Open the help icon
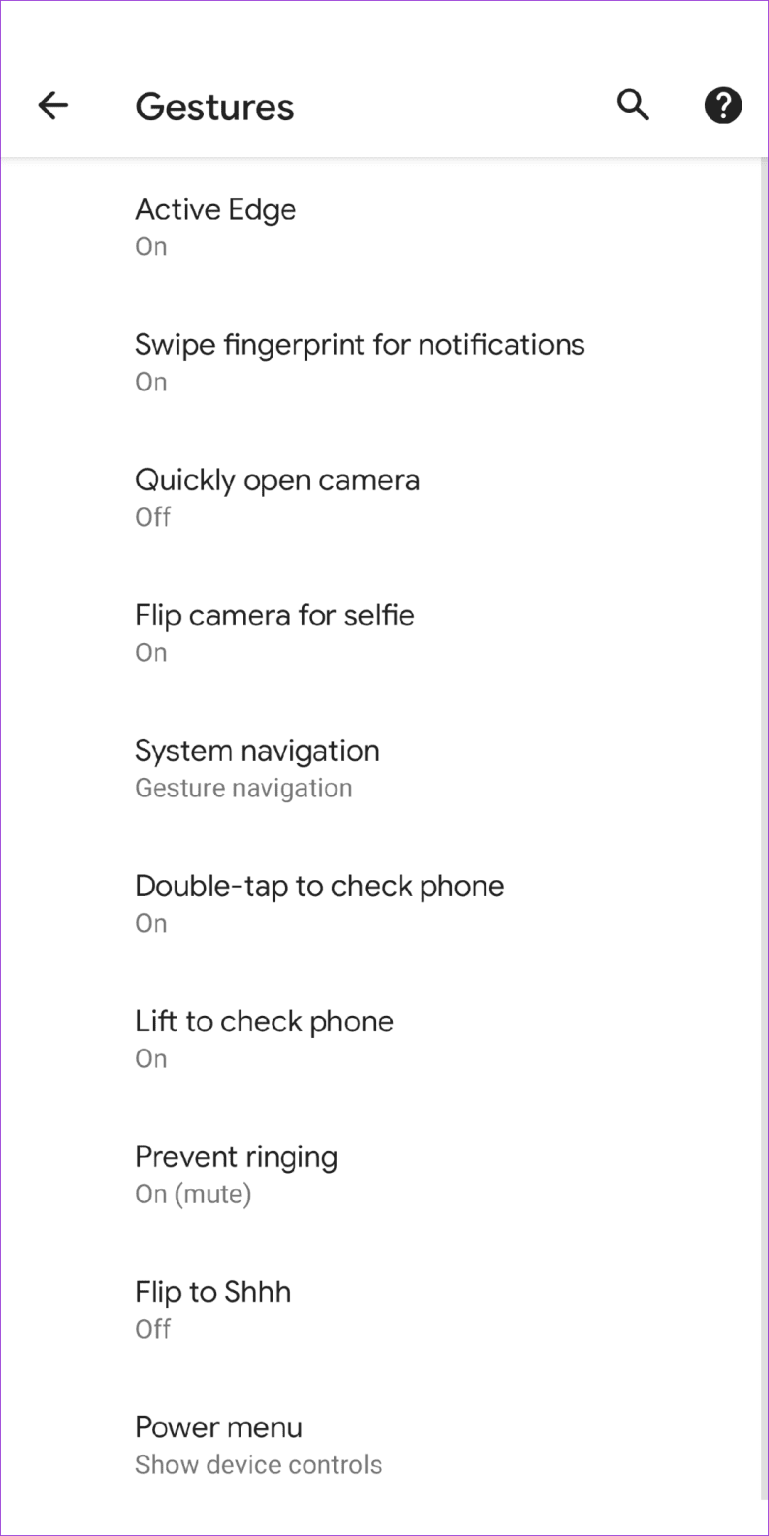Image resolution: width=769 pixels, height=1536 pixels. tap(723, 105)
